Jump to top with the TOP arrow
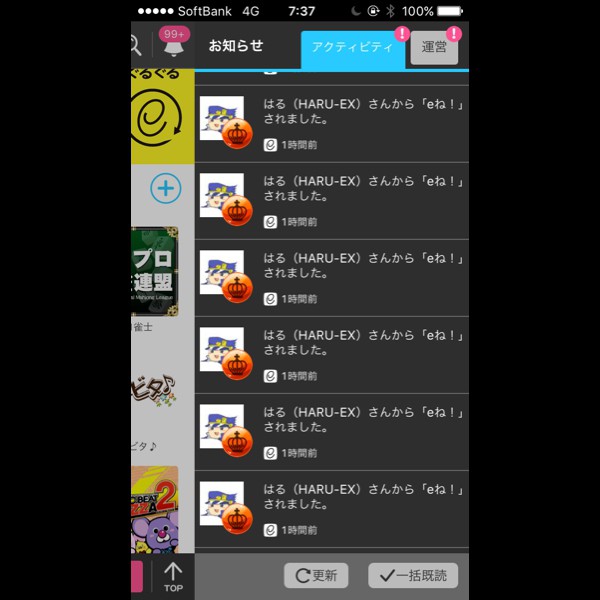This screenshot has height=600, width=600. point(173,576)
